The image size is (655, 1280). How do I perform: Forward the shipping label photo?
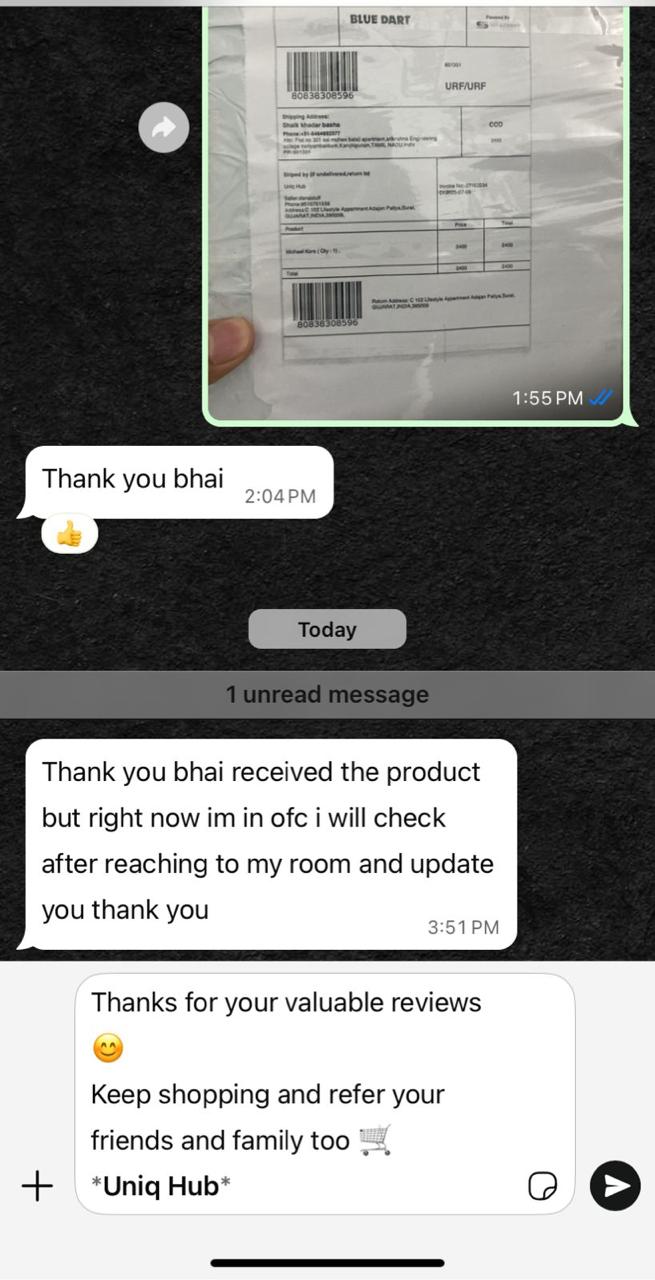coord(164,127)
